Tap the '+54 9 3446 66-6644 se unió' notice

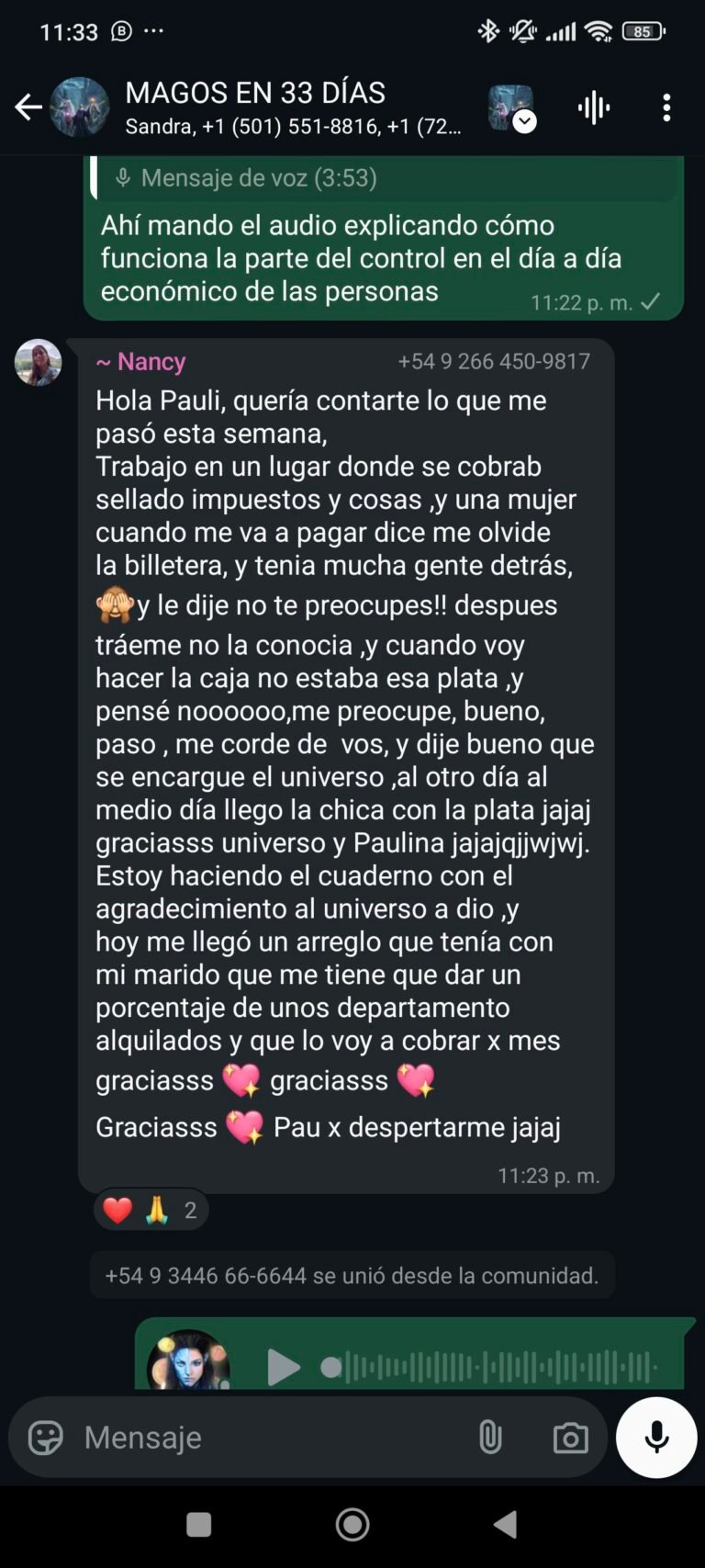352,1275
